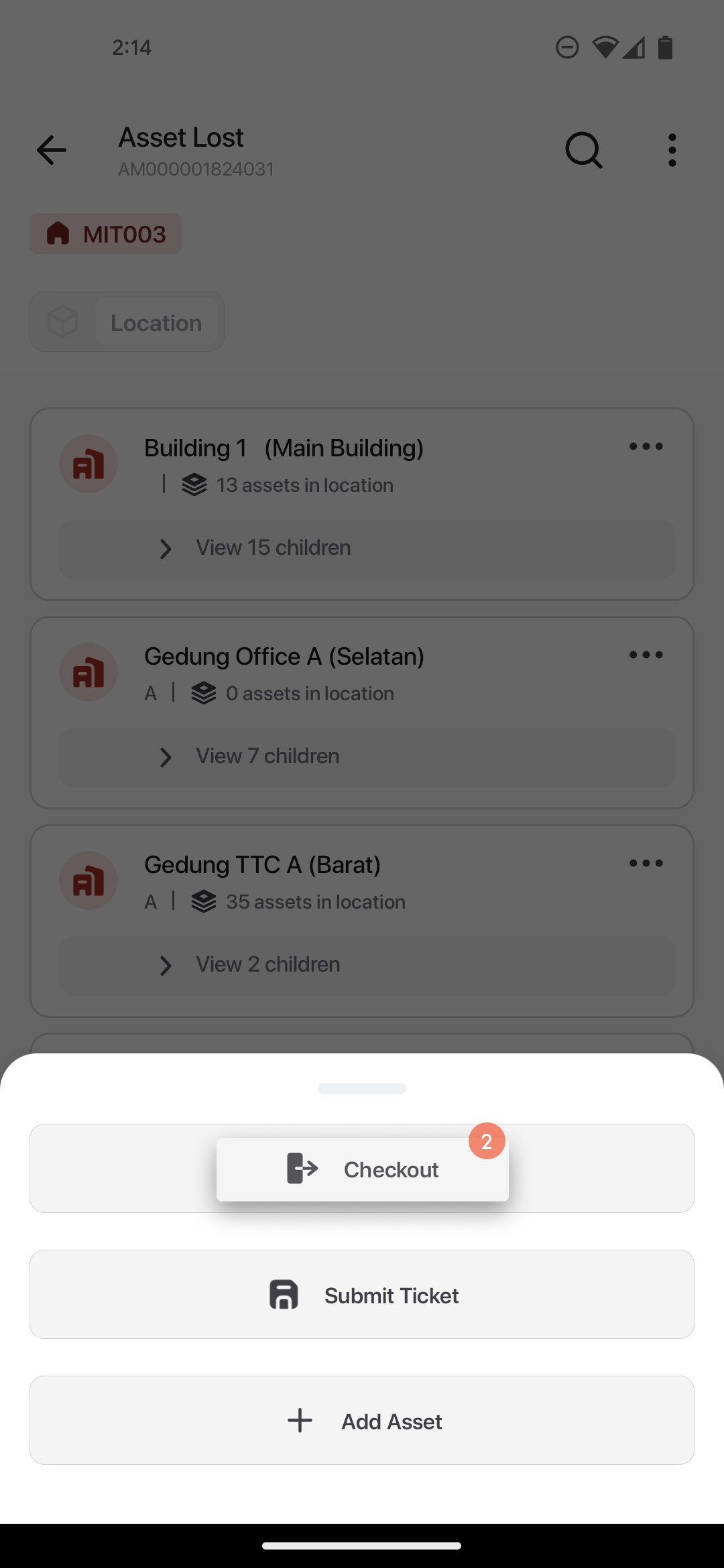Viewport: 724px width, 1568px height.
Task: Tap the bottom sheet drag handle
Action: click(x=362, y=1088)
